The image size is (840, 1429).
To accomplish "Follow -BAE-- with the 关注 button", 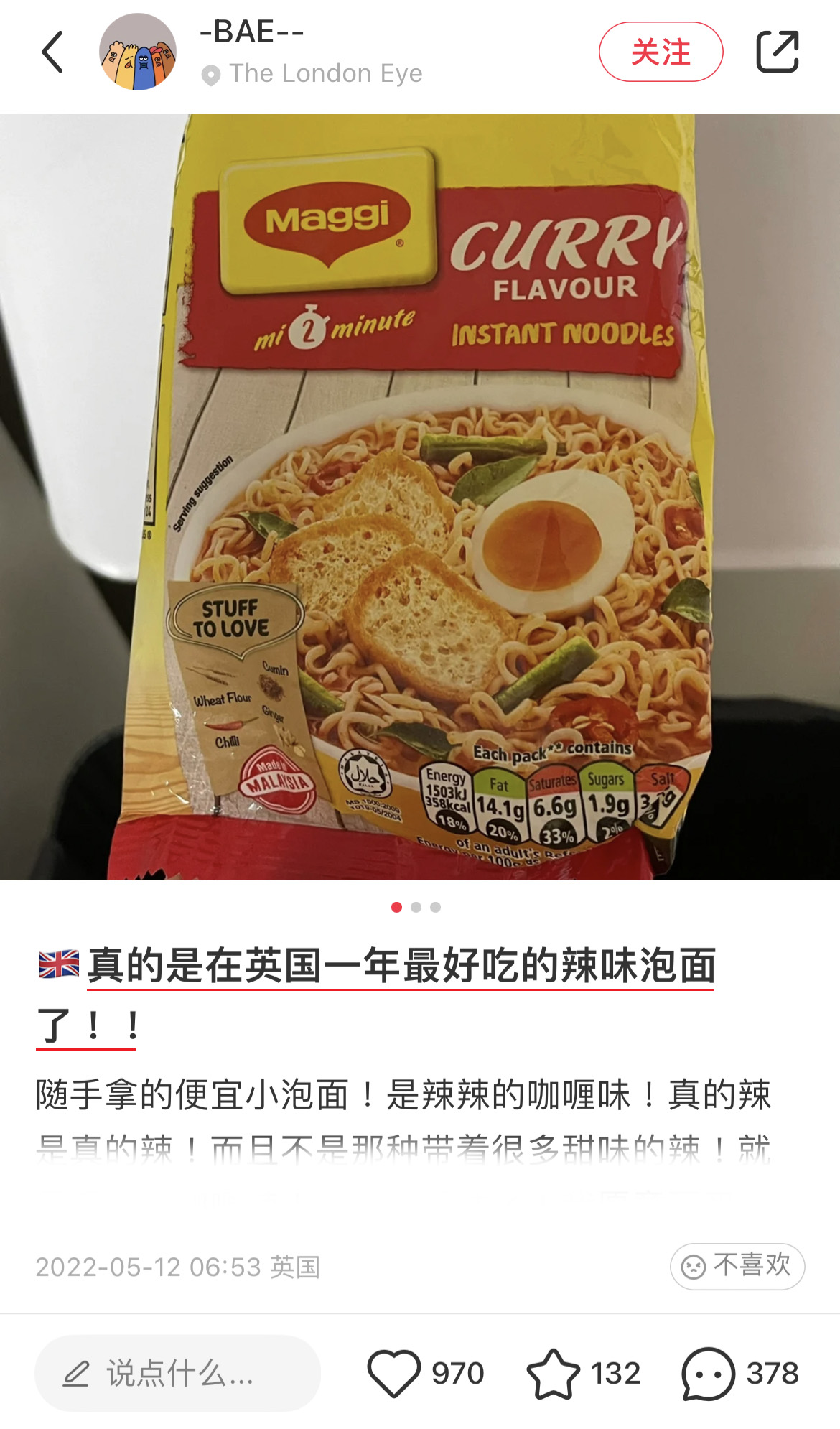I will click(661, 52).
